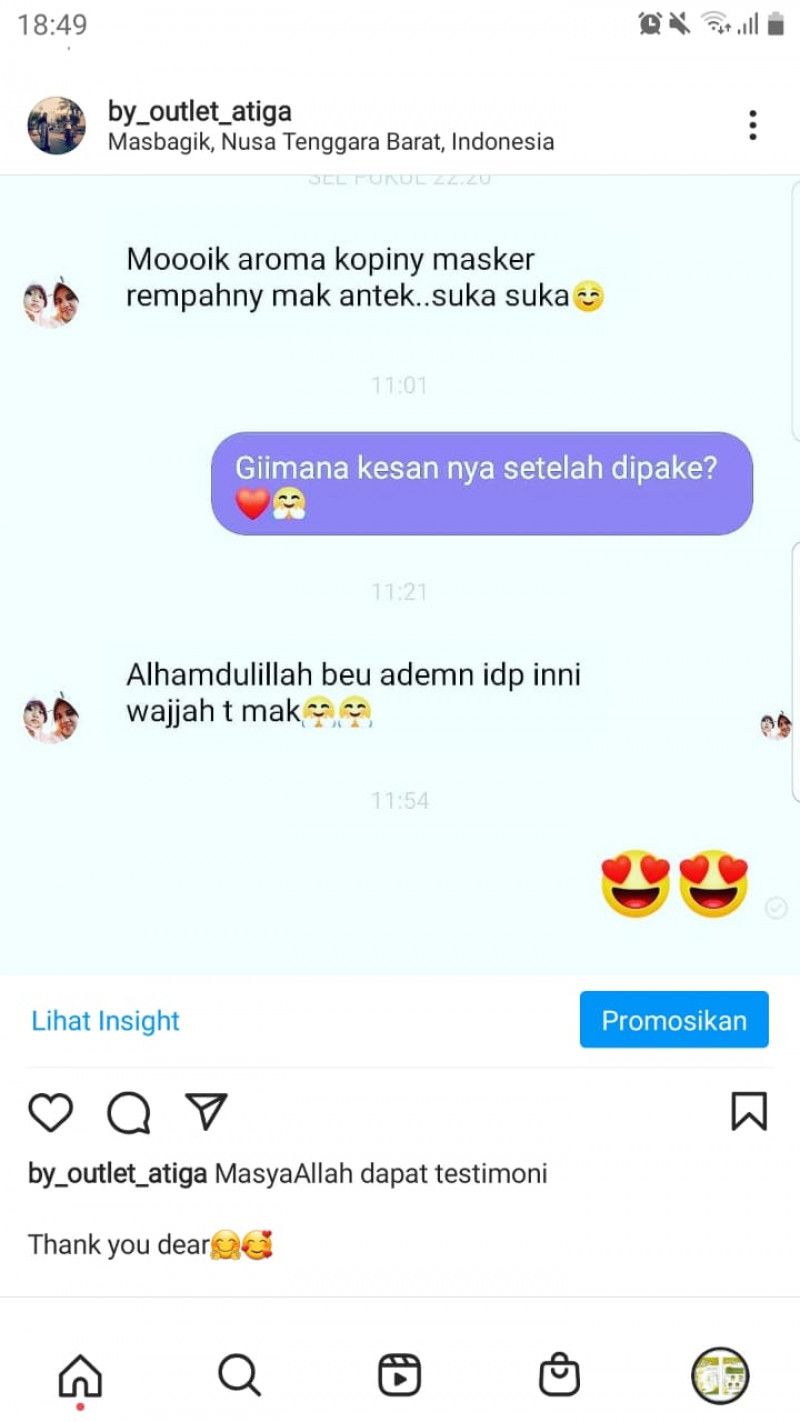Viewport: 800px width, 1422px height.
Task: Open by_outlet_atiga profile picture in post header
Action: pyautogui.click(x=56, y=126)
